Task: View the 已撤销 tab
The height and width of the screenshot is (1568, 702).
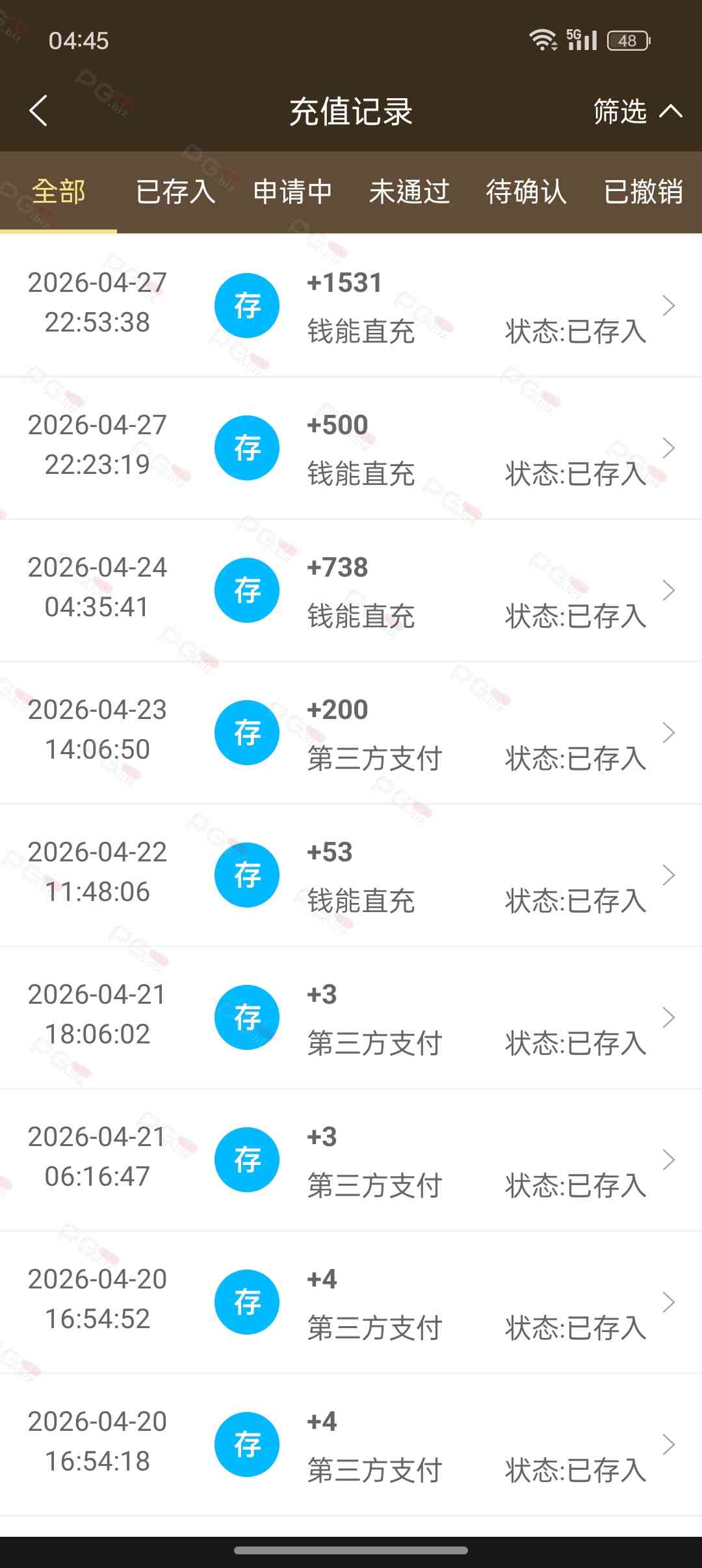Action: click(643, 192)
